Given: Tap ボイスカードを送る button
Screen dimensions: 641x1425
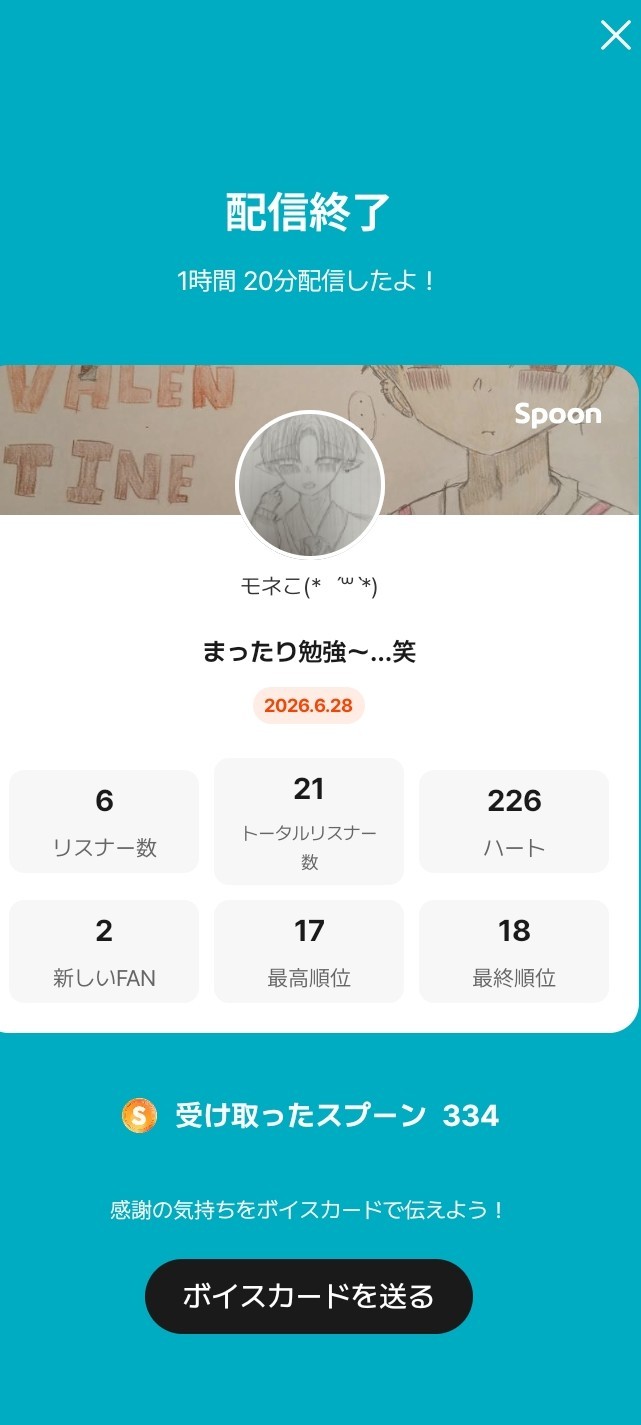Looking at the screenshot, I should 308,1296.
